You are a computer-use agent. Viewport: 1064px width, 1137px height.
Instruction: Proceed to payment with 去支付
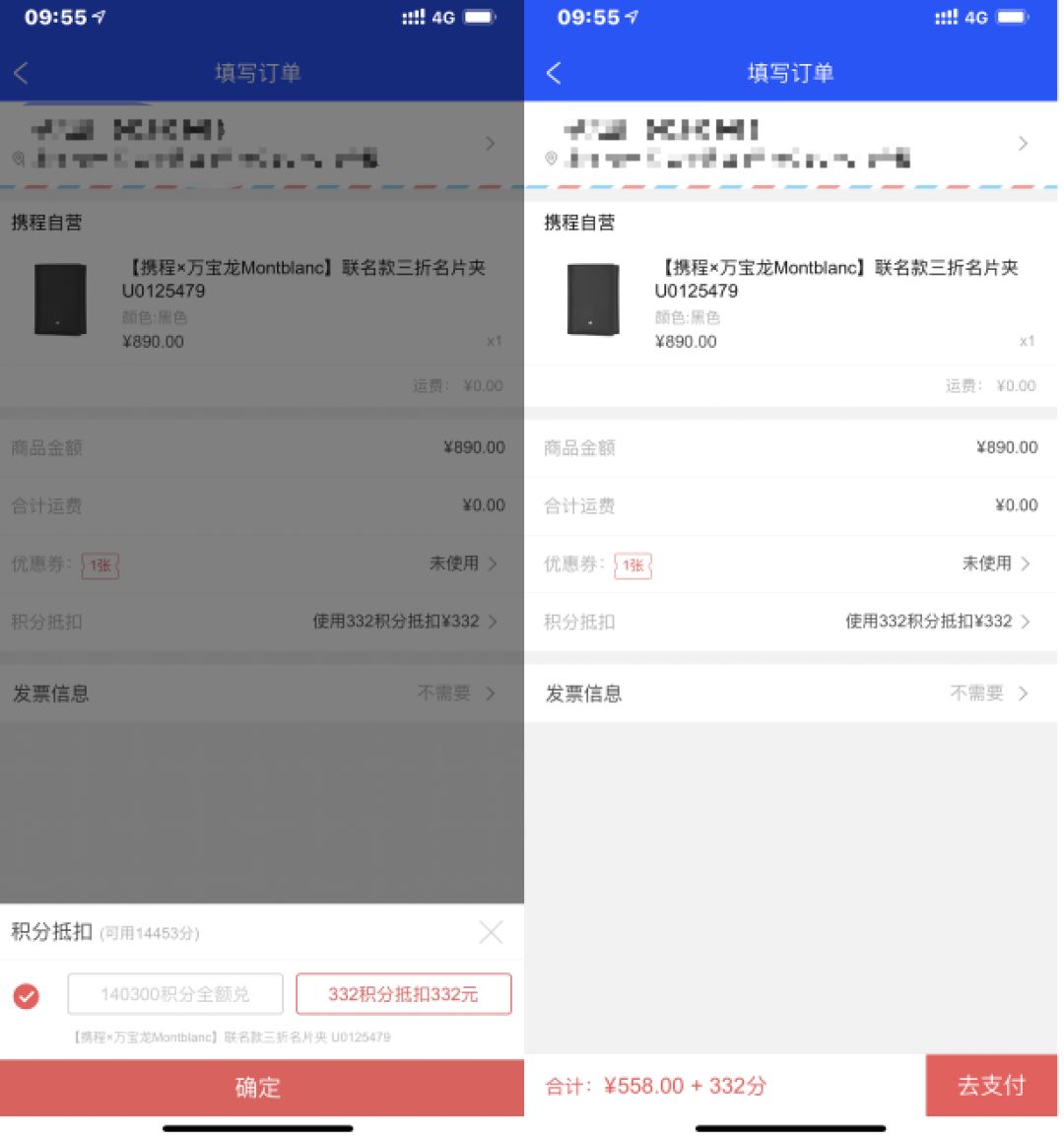(x=990, y=1085)
